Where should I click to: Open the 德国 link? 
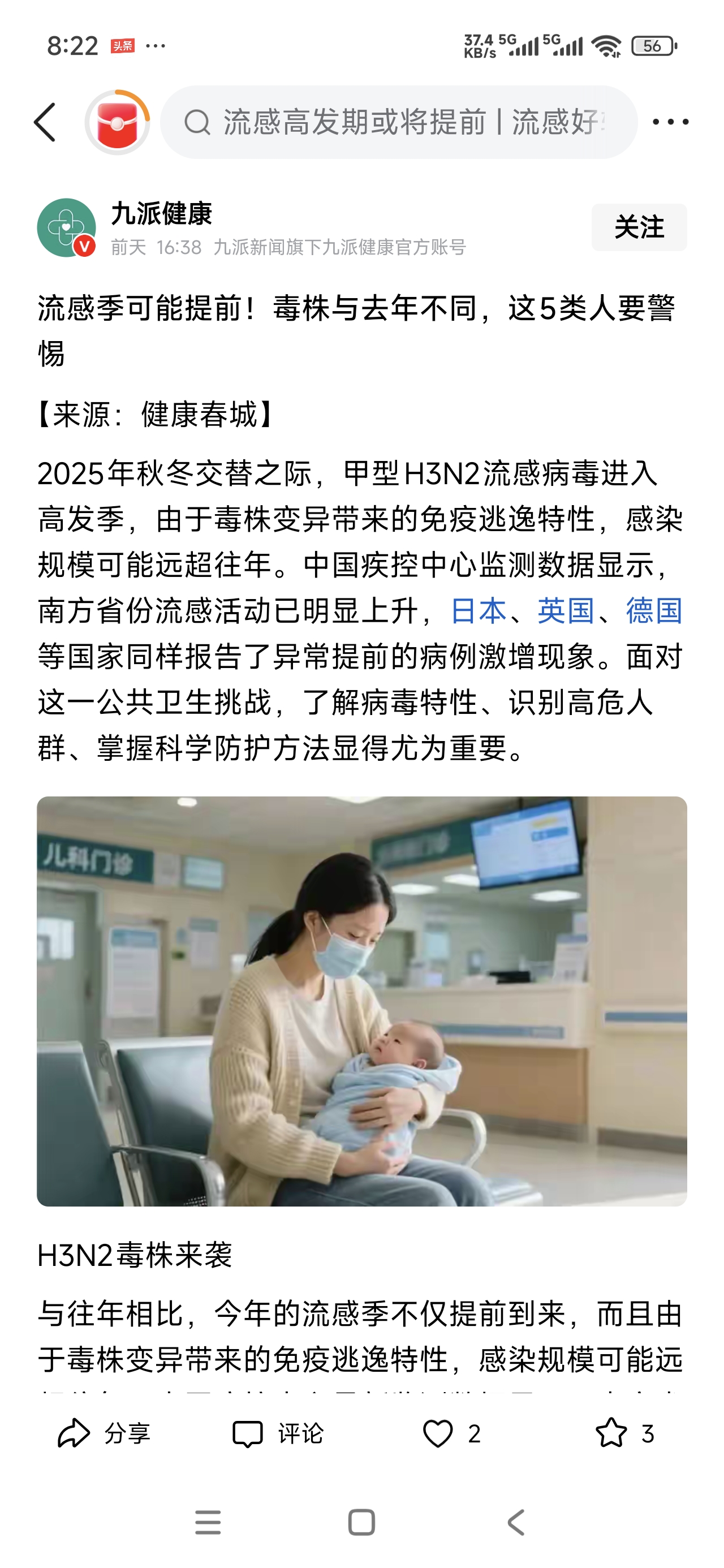pos(654,610)
